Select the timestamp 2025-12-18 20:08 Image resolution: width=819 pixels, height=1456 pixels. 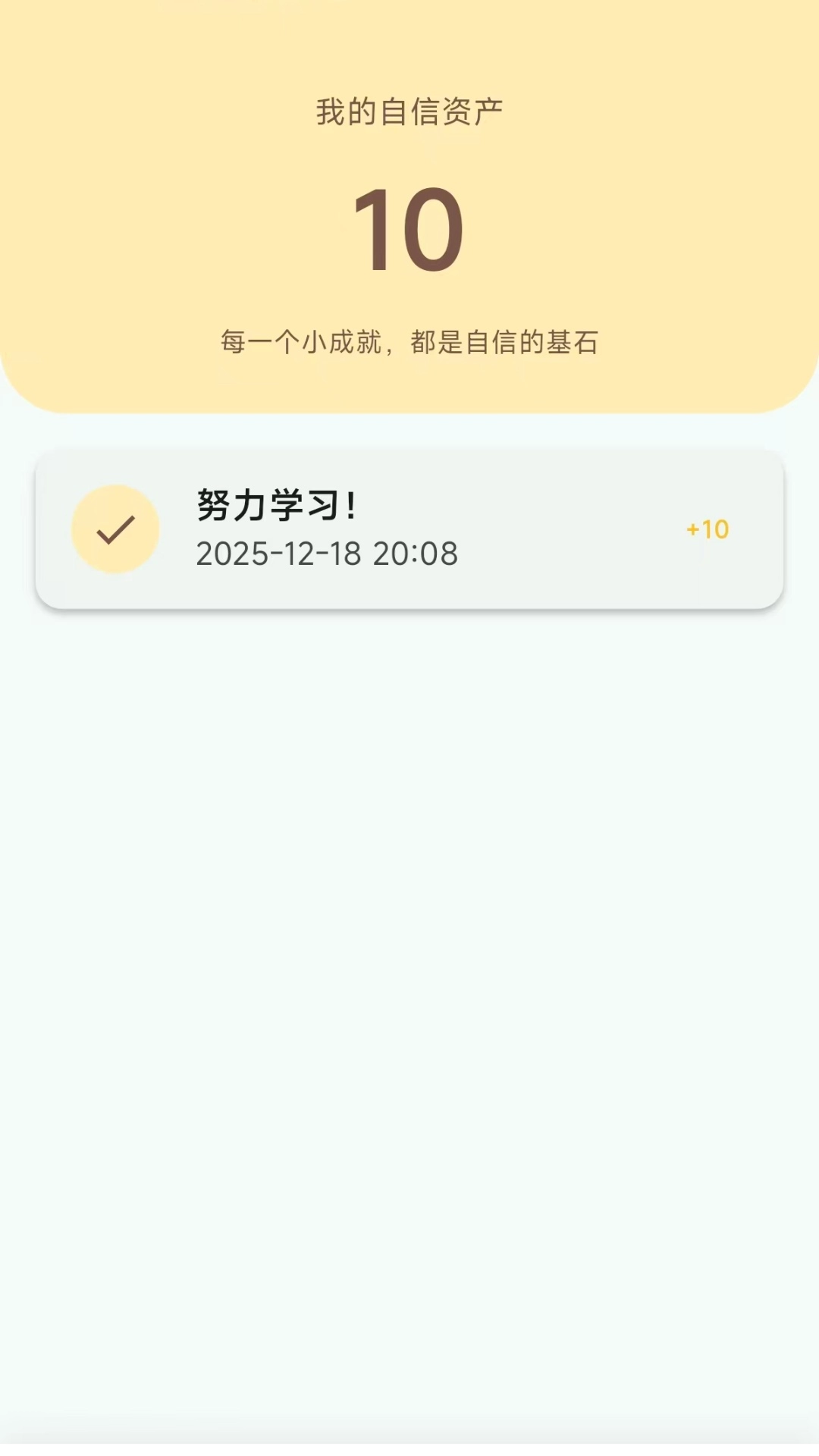[328, 554]
